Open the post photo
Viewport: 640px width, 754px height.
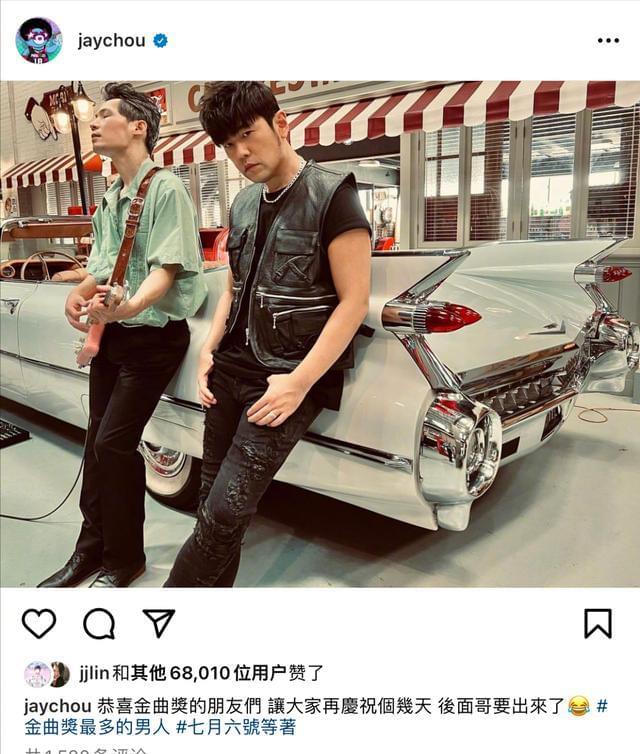coord(320,334)
